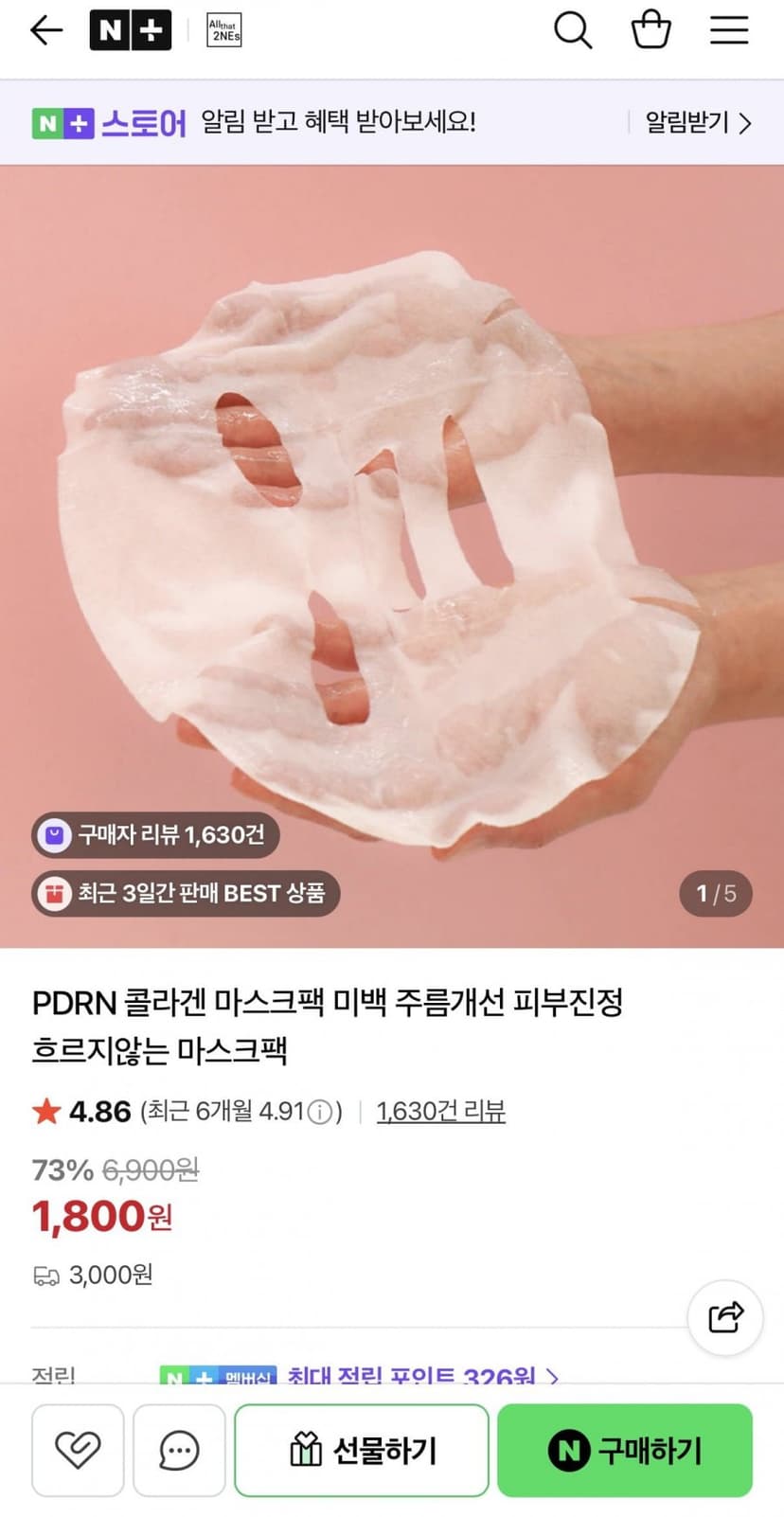
Task: Show info about the 최근 6개월 4.91 rating
Action: 321,1112
